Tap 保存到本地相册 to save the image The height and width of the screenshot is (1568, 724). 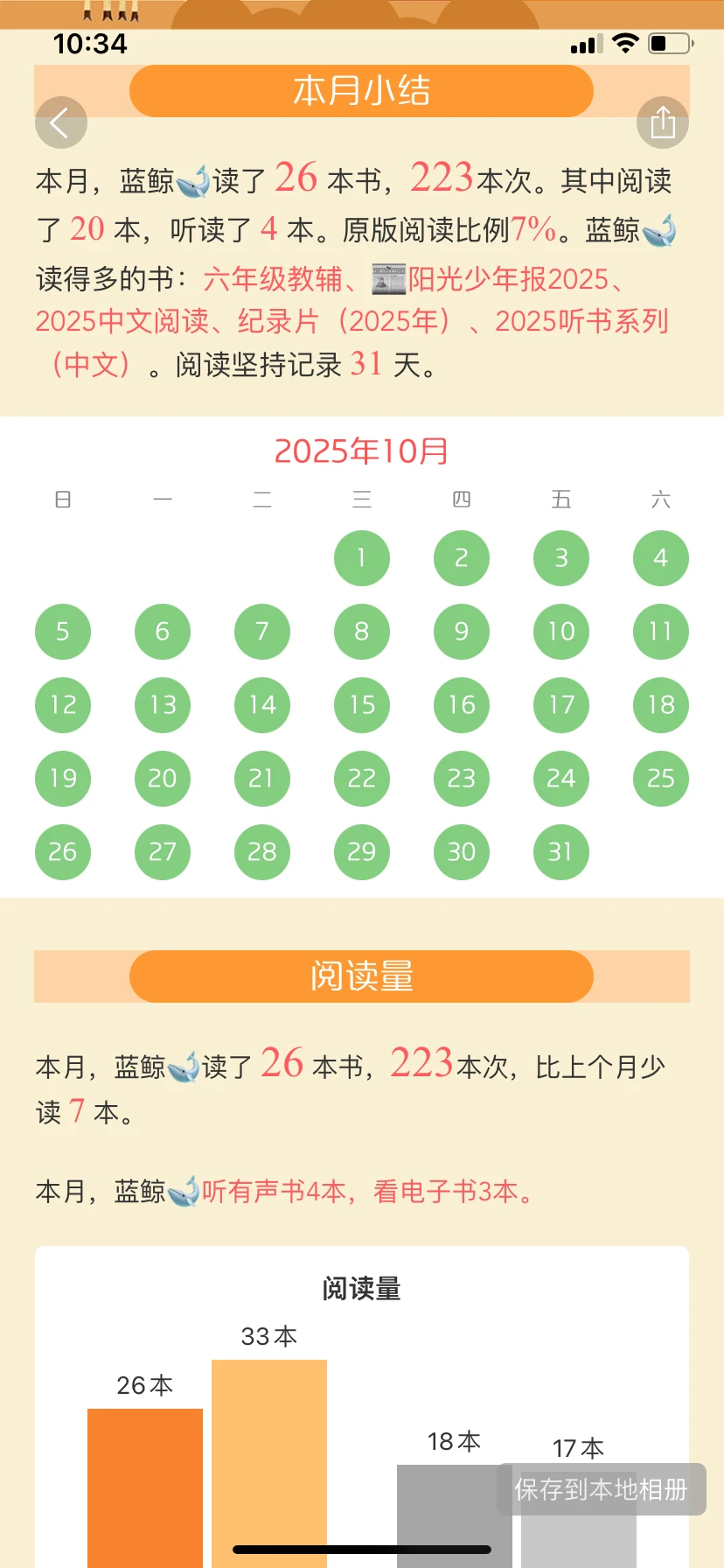pyautogui.click(x=601, y=1489)
